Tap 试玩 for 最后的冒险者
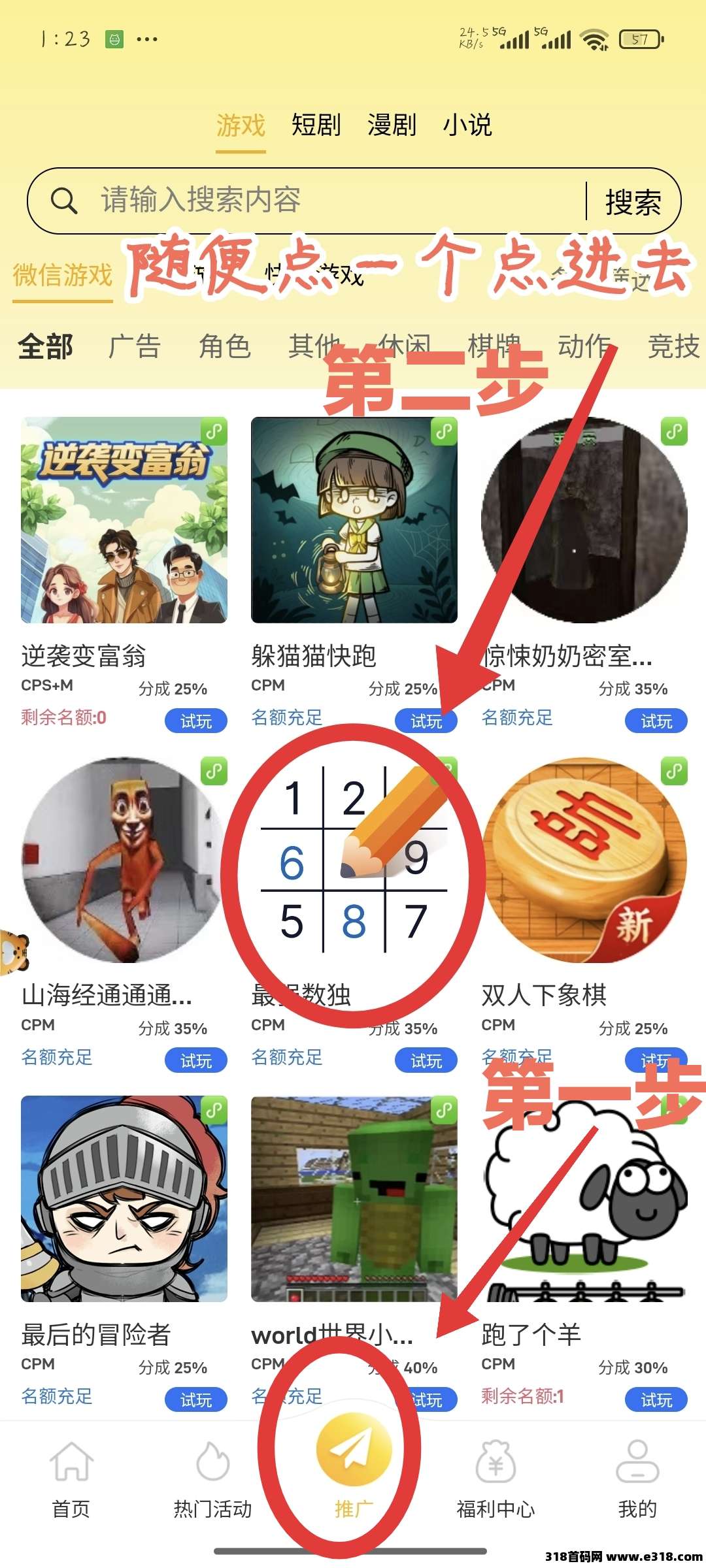 195,1400
